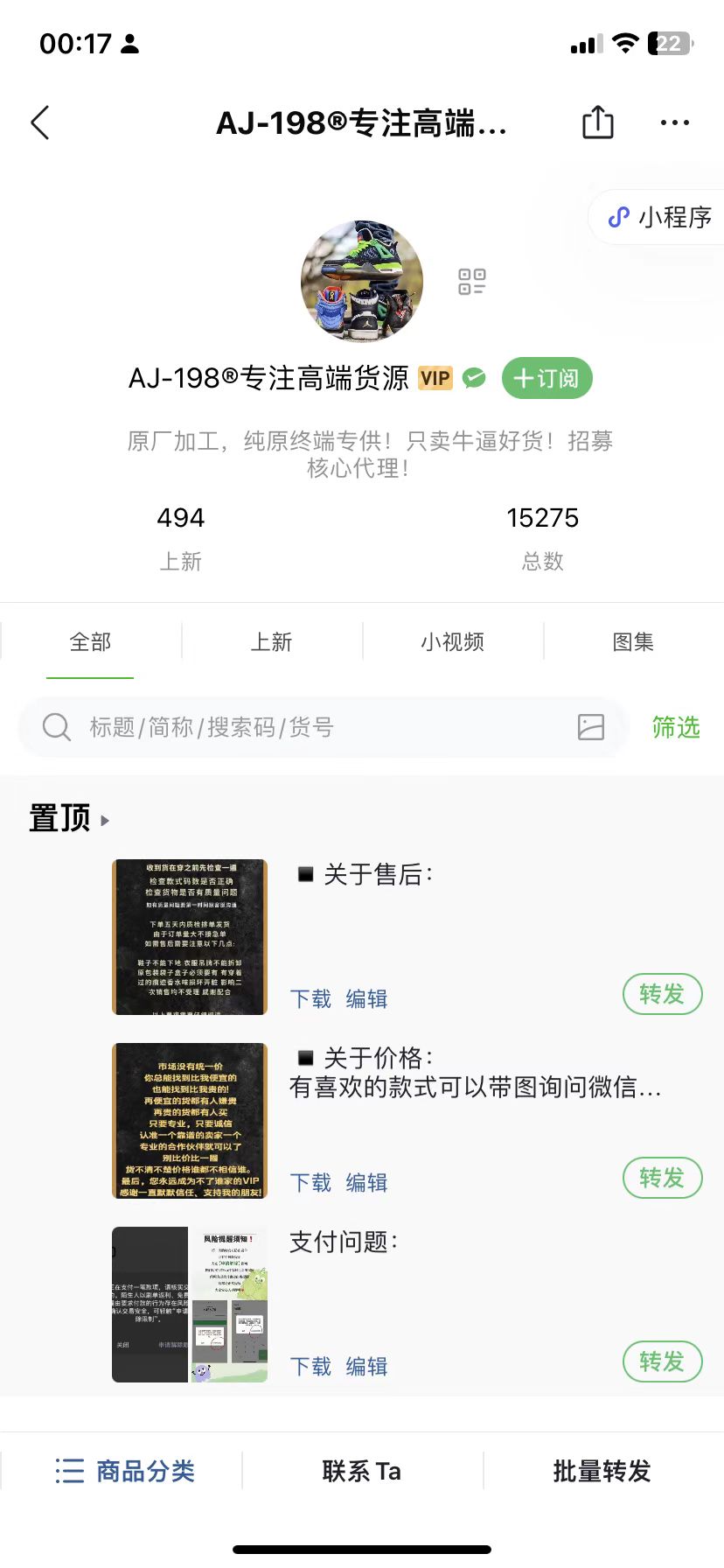The height and width of the screenshot is (1568, 724).
Task: Switch to the 图集 tab
Action: coord(633,641)
